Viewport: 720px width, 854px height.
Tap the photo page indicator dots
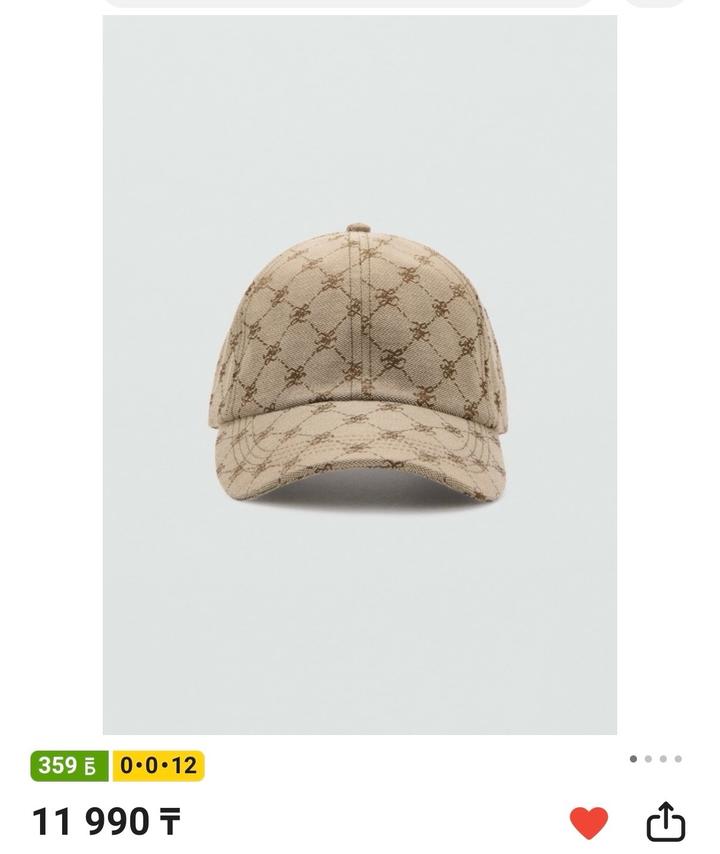tap(655, 759)
